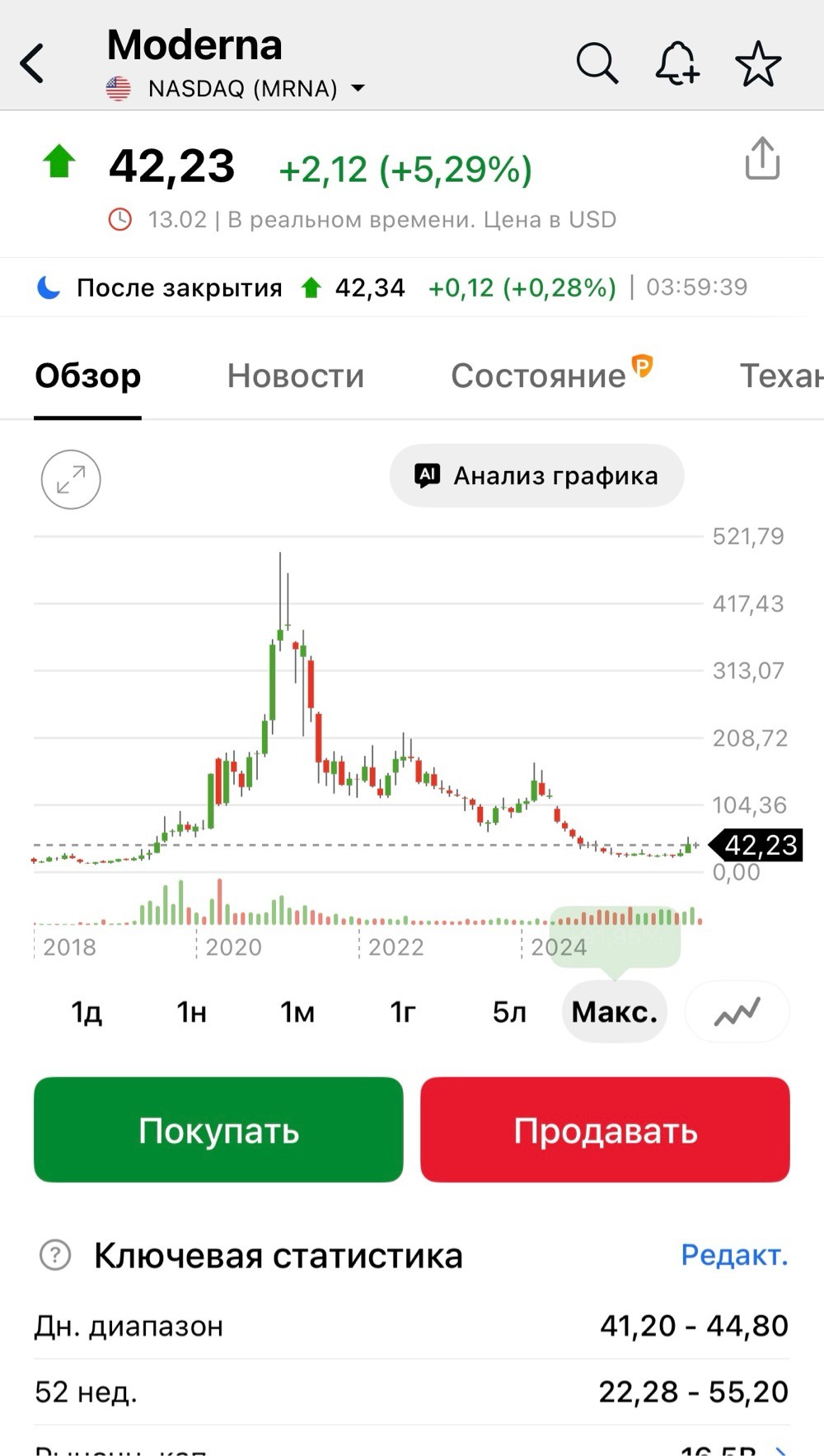
Task: Go back using the back arrow
Action: pyautogui.click(x=31, y=64)
